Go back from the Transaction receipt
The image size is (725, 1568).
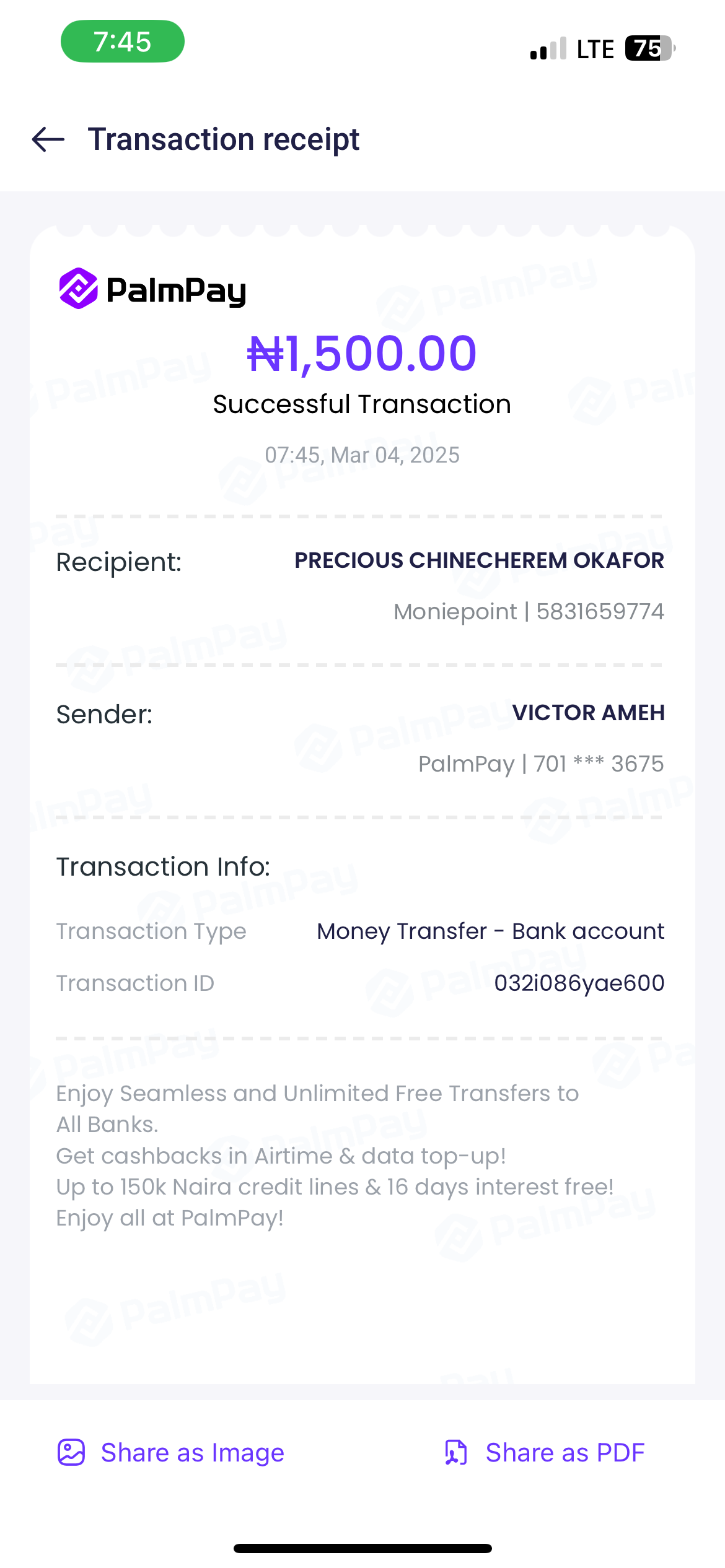pos(48,139)
